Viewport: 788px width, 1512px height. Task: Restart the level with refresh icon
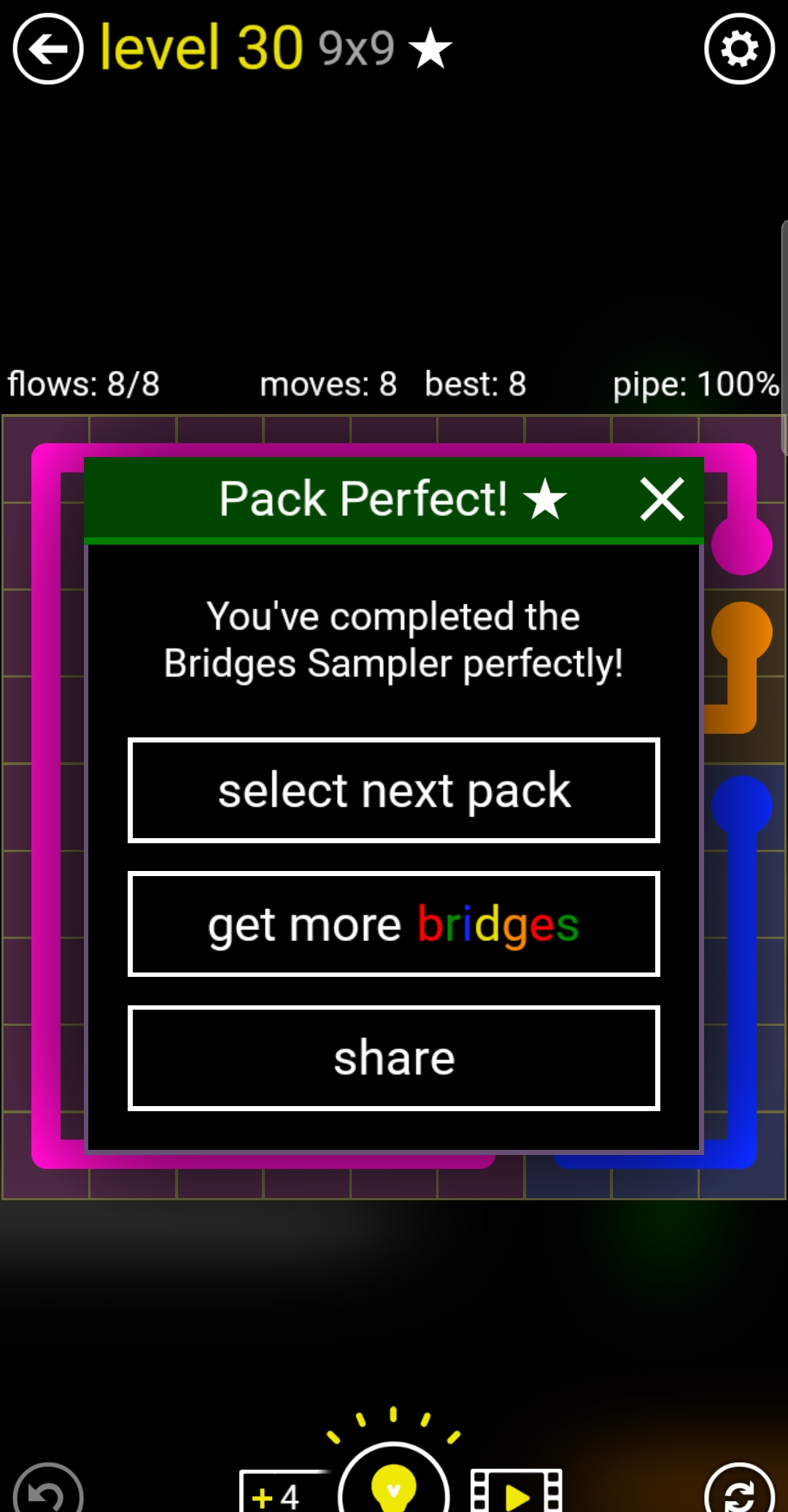click(739, 1491)
